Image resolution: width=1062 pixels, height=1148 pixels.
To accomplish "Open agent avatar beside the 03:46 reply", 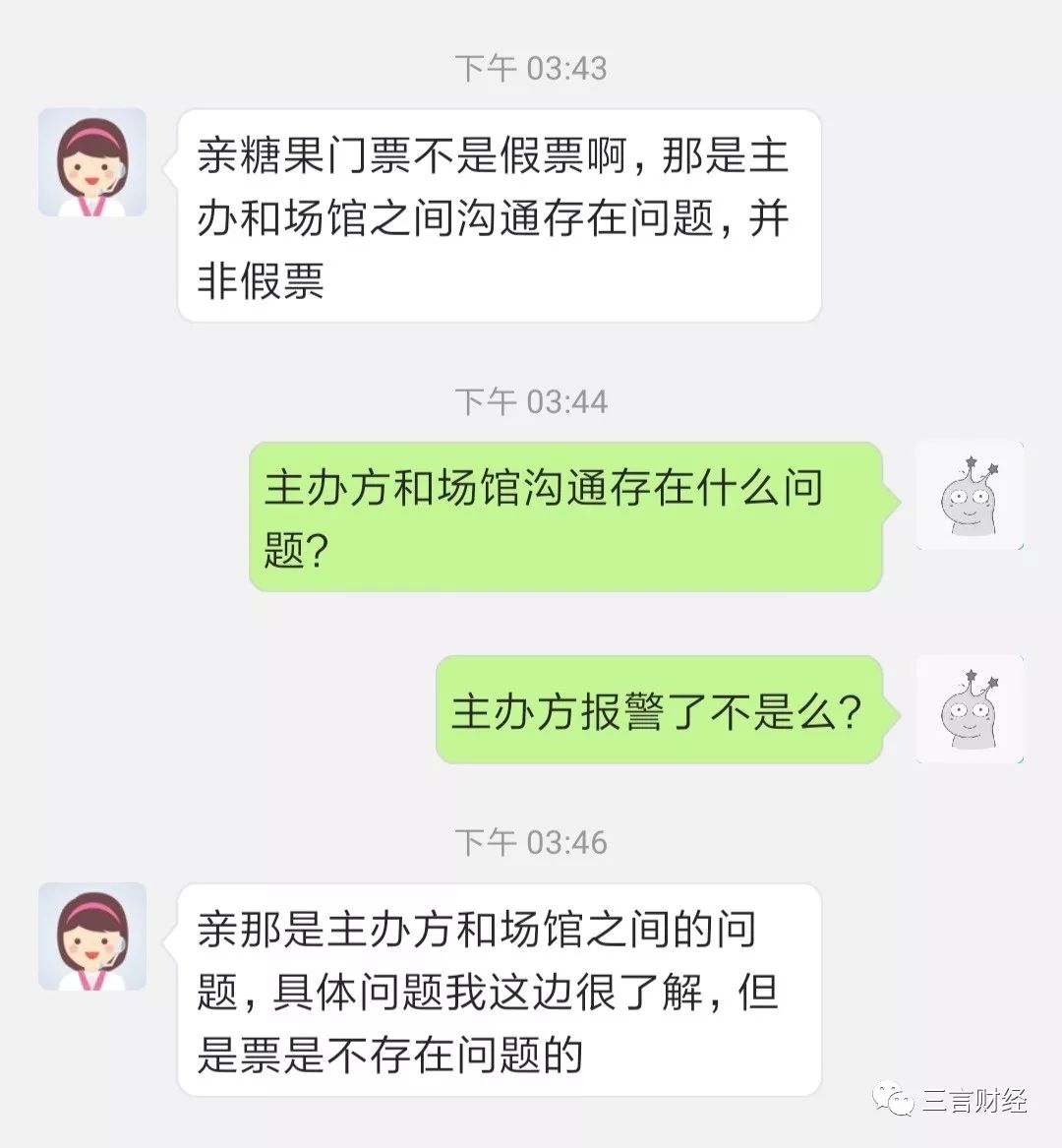I will pyautogui.click(x=92, y=937).
